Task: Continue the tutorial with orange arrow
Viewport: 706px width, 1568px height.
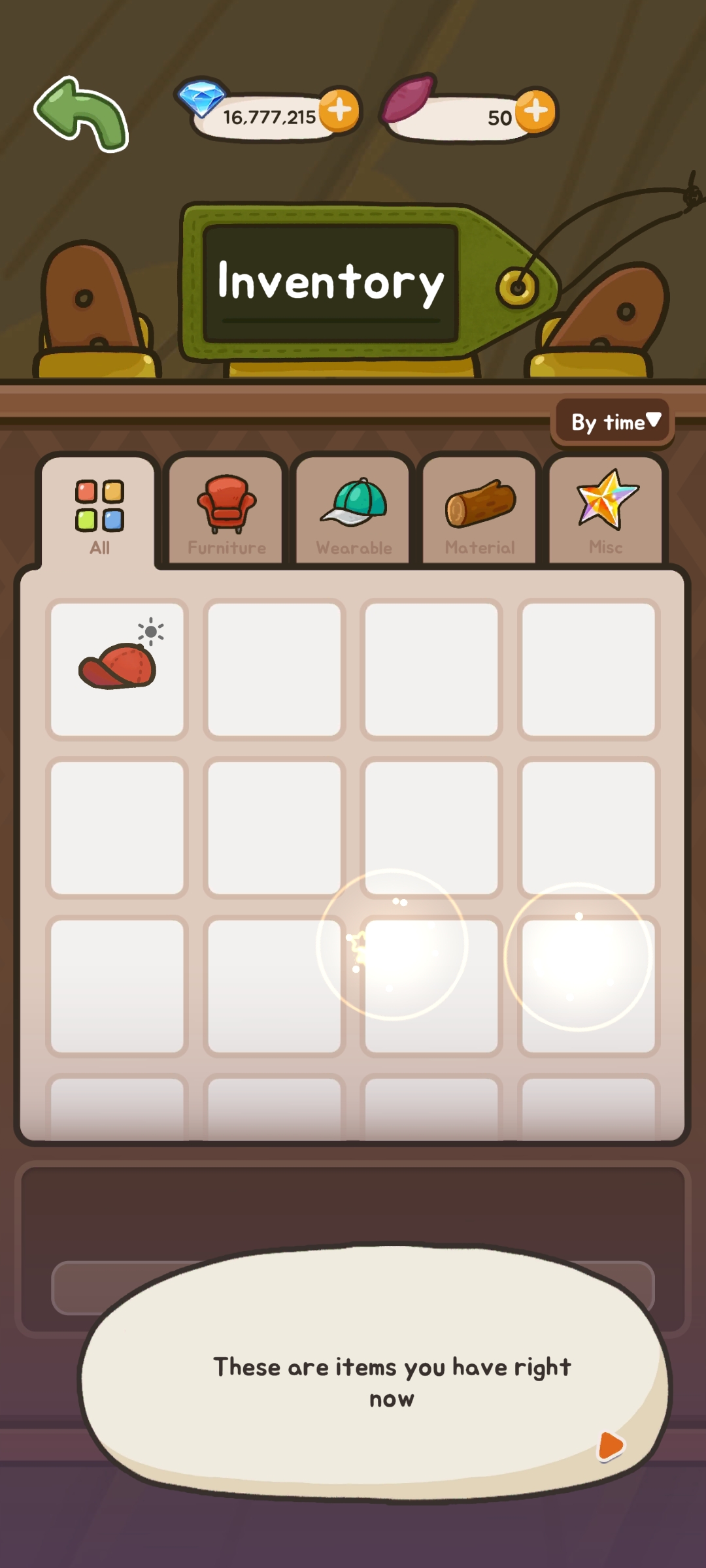Action: pos(611,1445)
